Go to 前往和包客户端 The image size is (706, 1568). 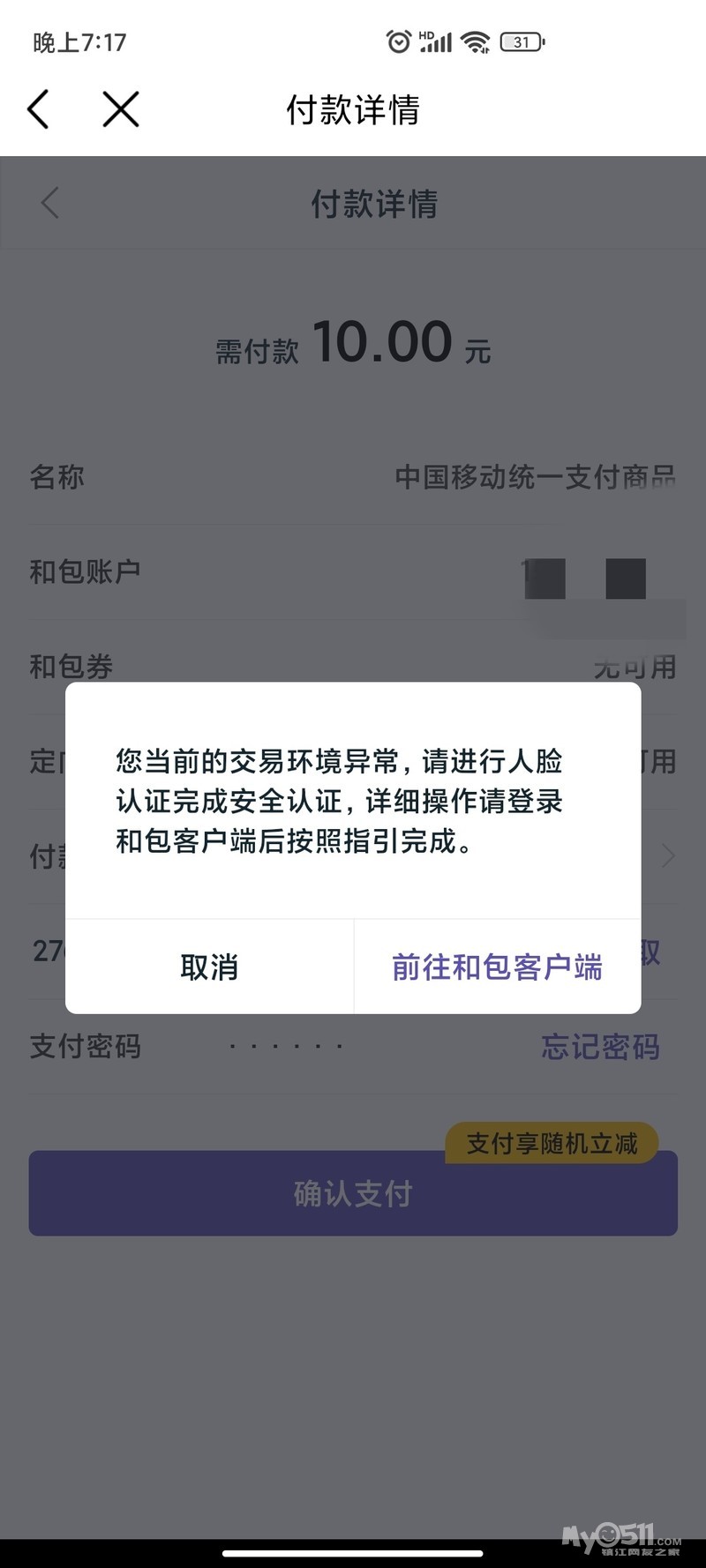click(x=497, y=967)
